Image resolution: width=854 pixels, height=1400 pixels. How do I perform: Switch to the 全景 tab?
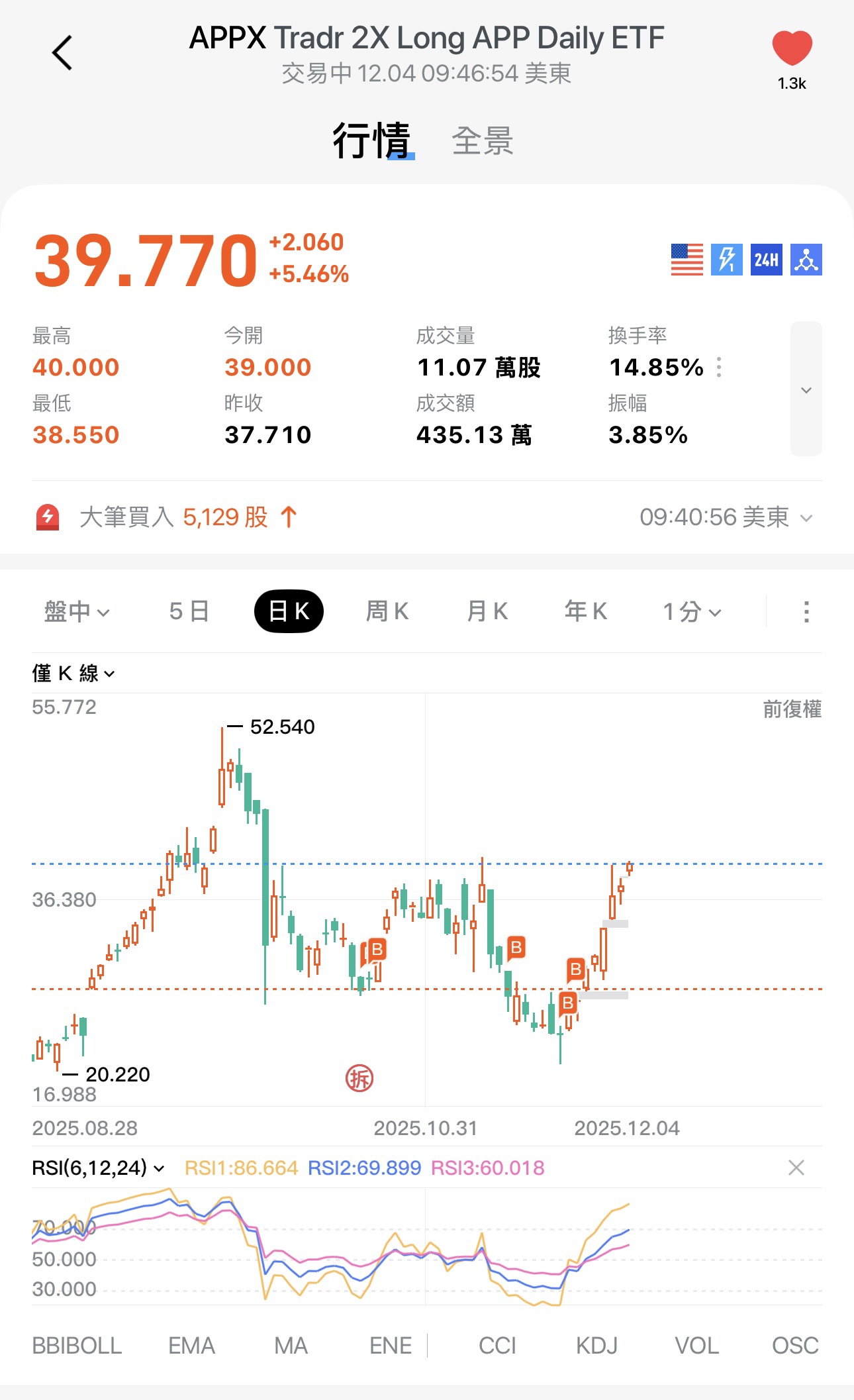(482, 141)
